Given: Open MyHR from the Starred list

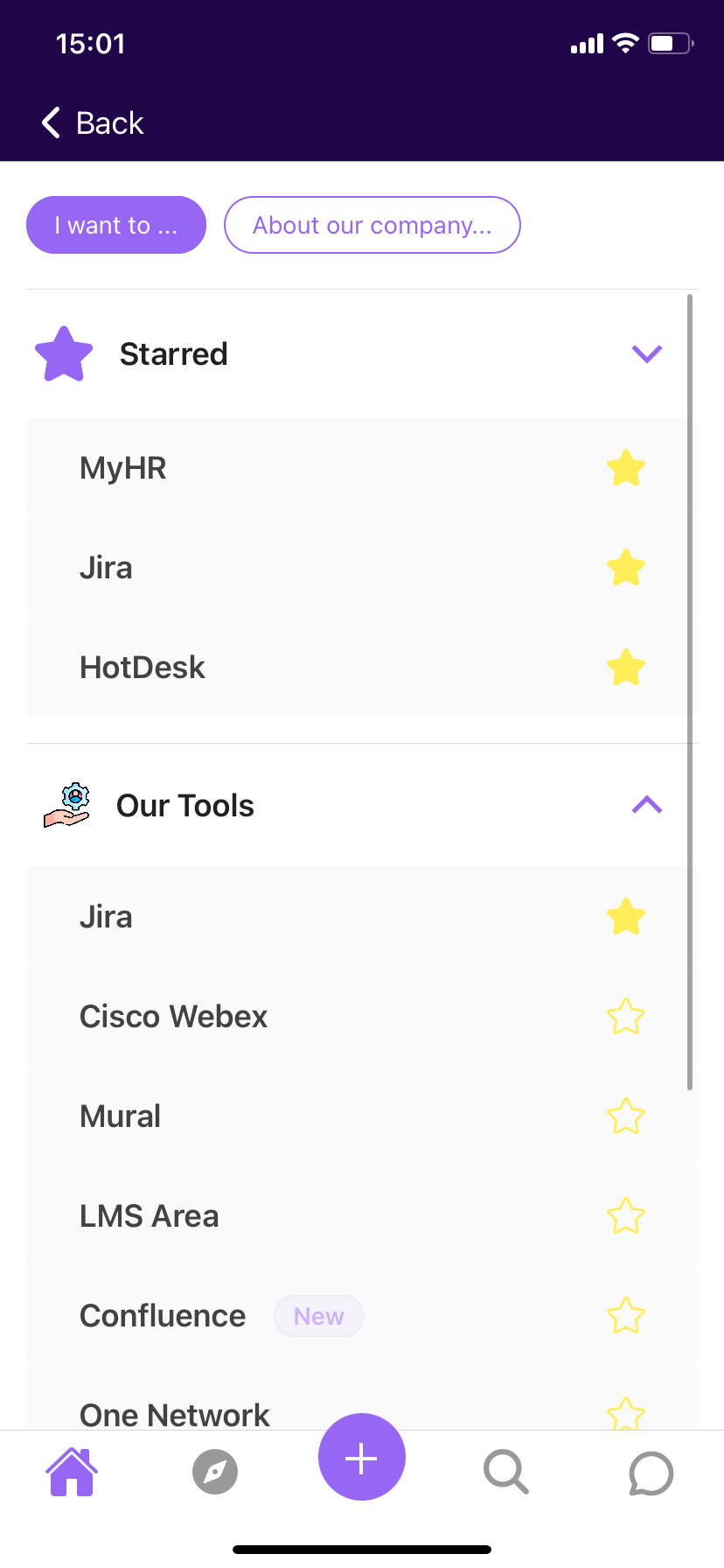Looking at the screenshot, I should [123, 468].
